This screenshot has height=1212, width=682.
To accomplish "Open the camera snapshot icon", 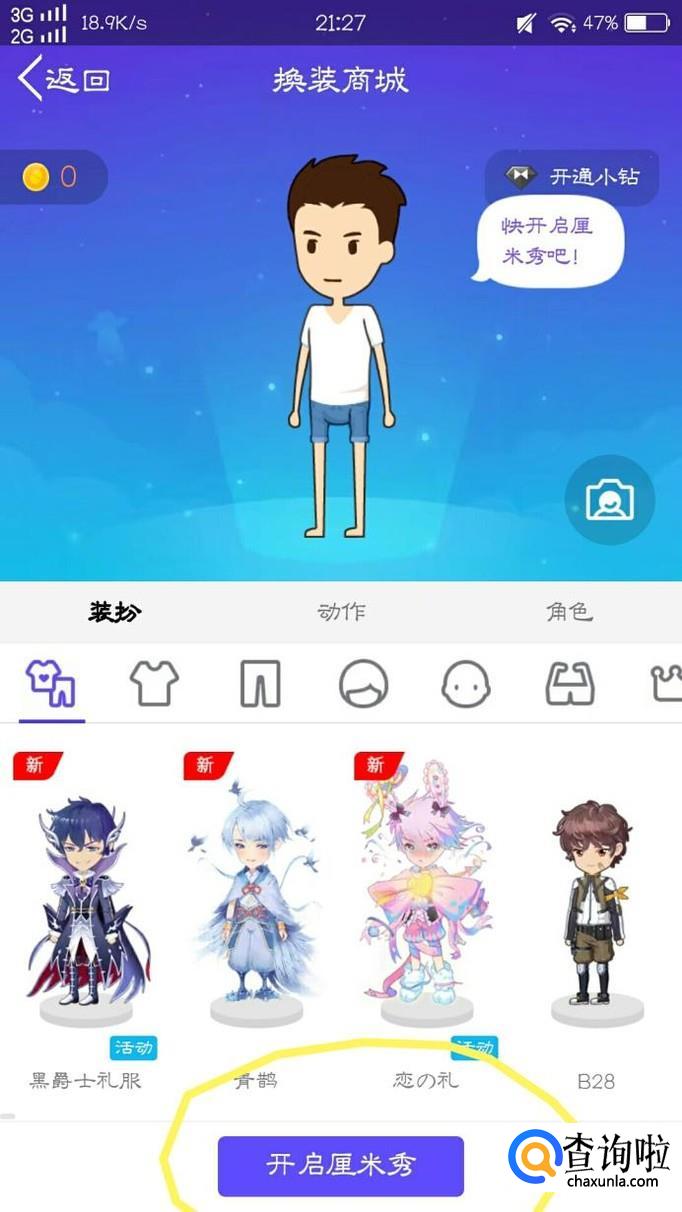I will pyautogui.click(x=609, y=500).
